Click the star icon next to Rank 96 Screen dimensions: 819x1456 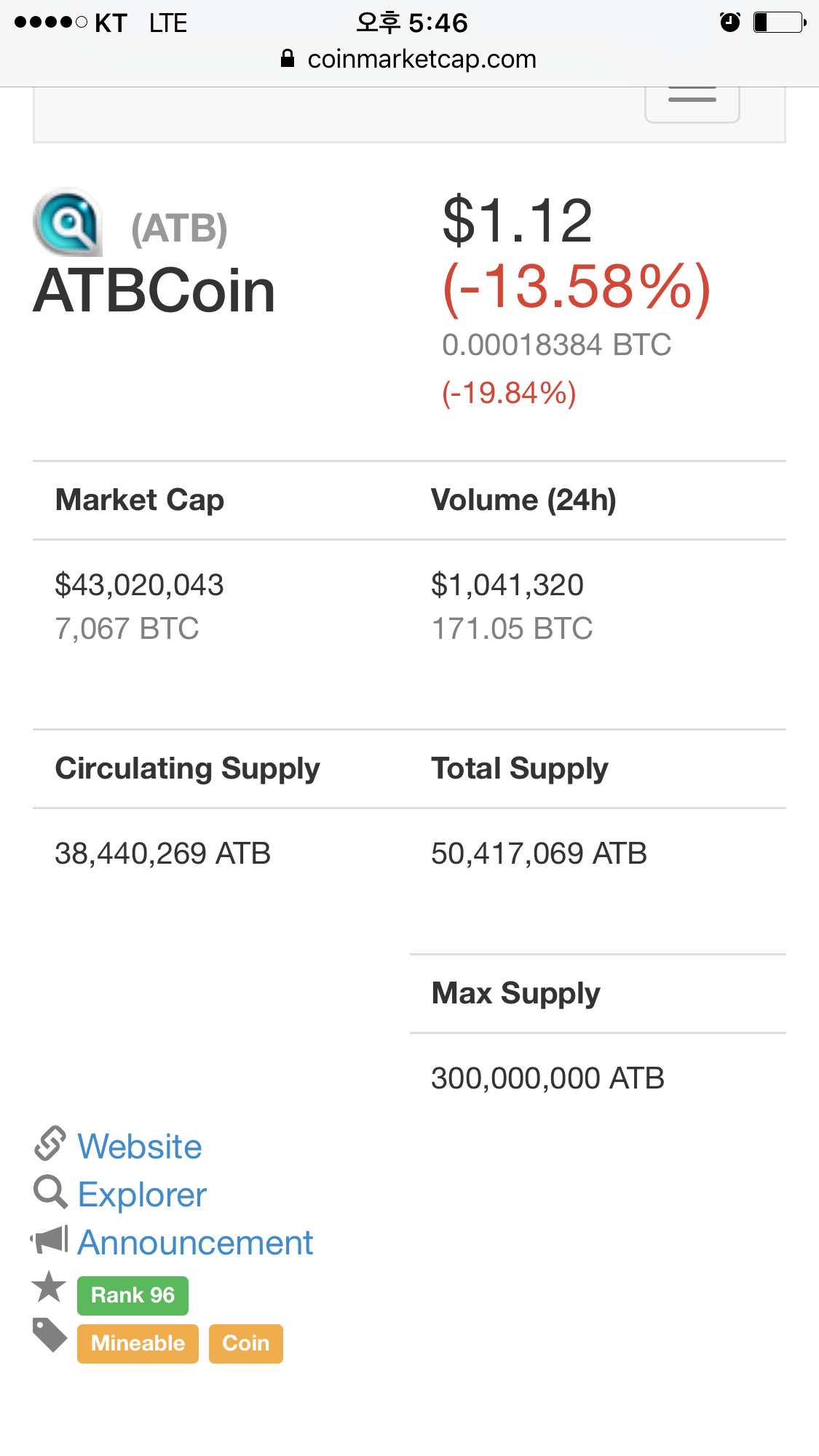(x=48, y=1288)
